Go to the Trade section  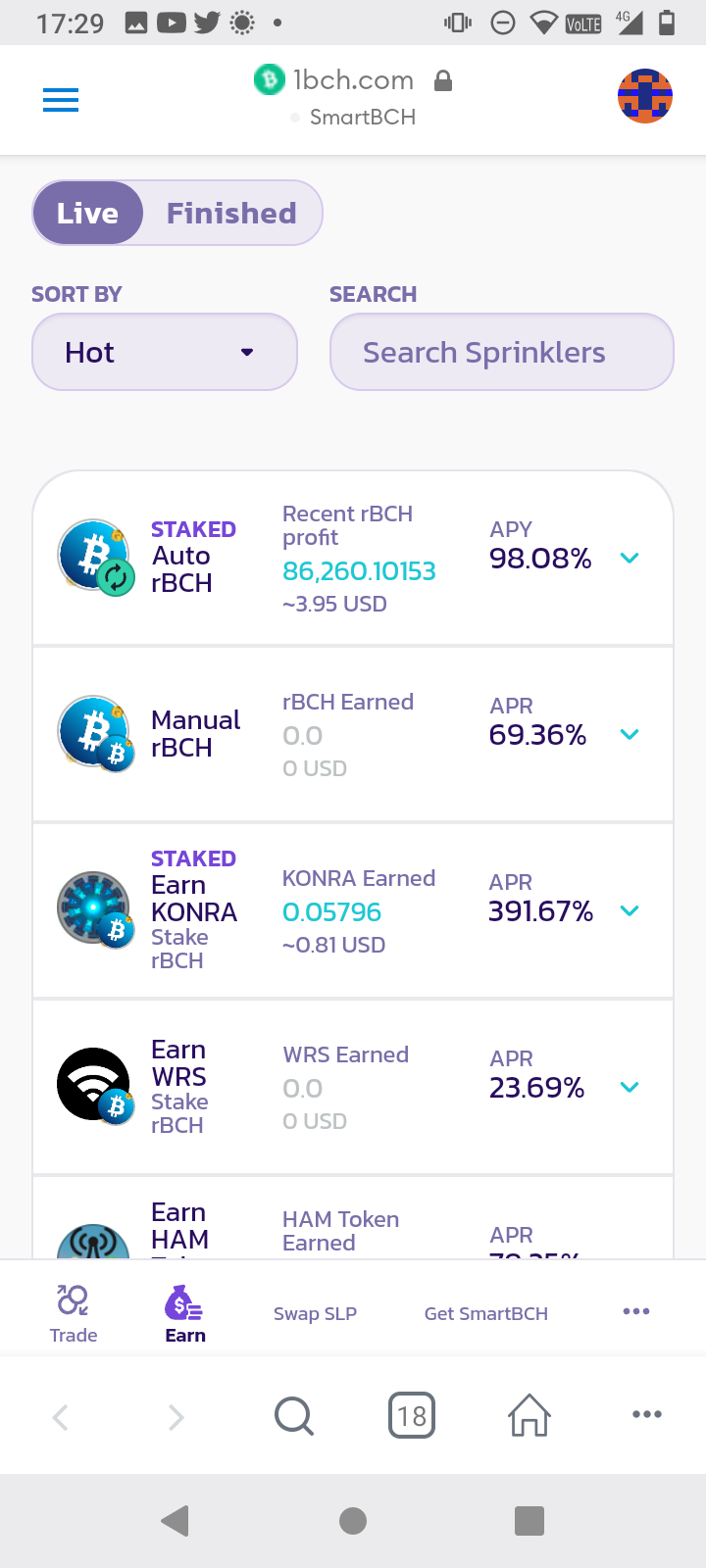(74, 1313)
